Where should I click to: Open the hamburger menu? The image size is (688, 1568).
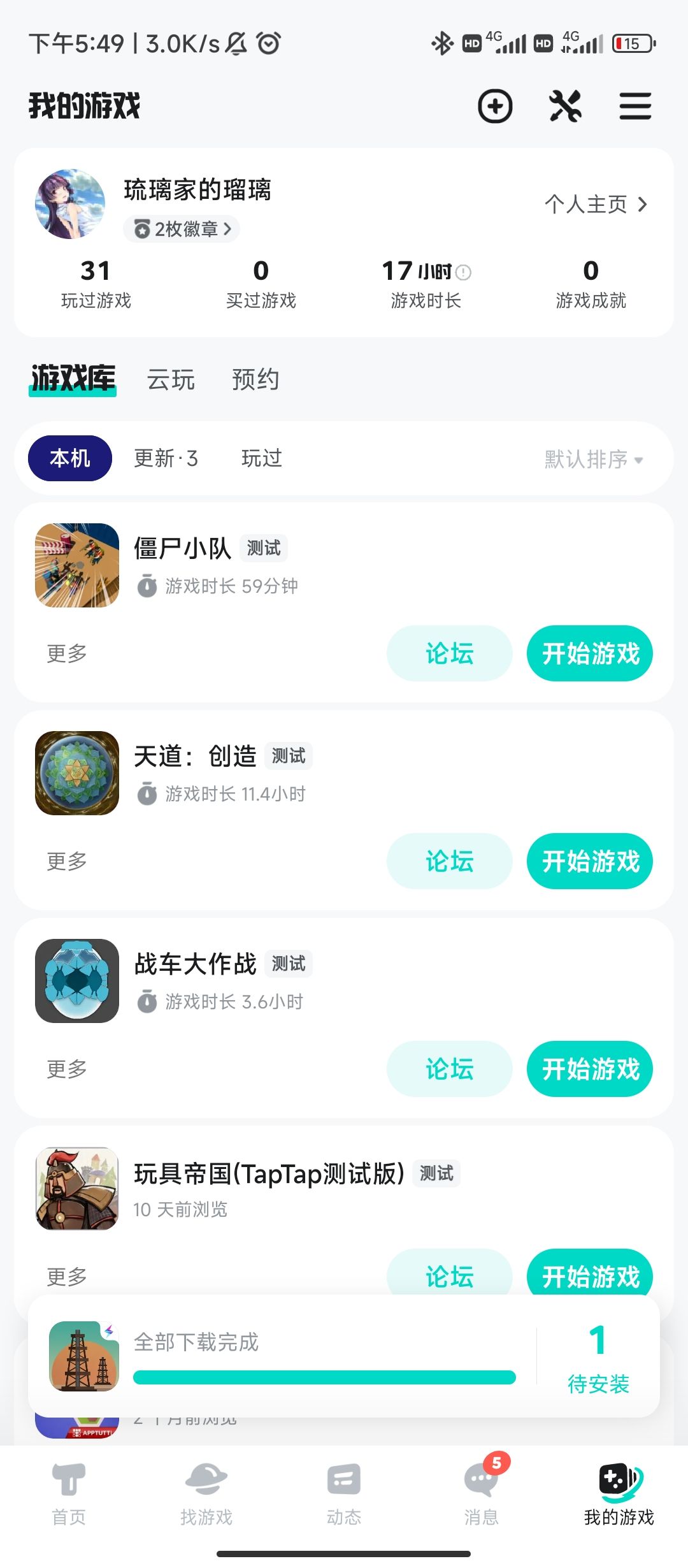(635, 106)
